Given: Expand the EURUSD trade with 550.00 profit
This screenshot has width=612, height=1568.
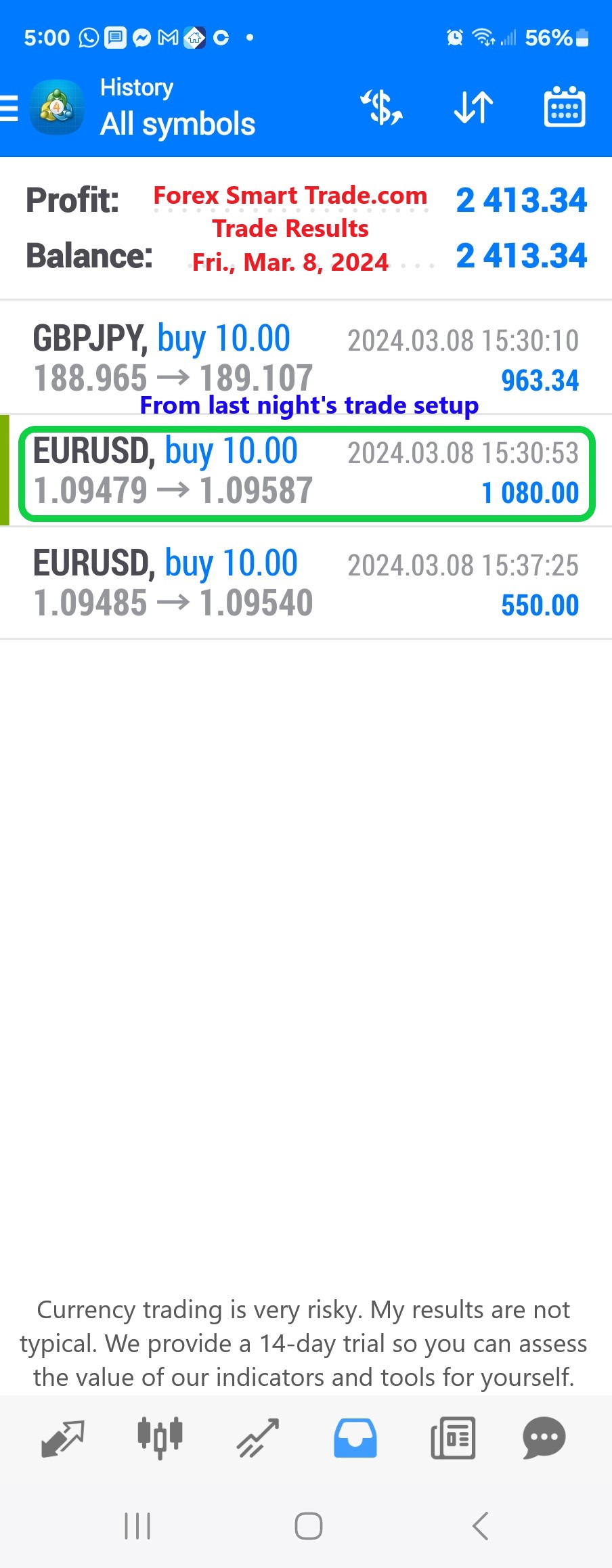Looking at the screenshot, I should click(x=306, y=584).
